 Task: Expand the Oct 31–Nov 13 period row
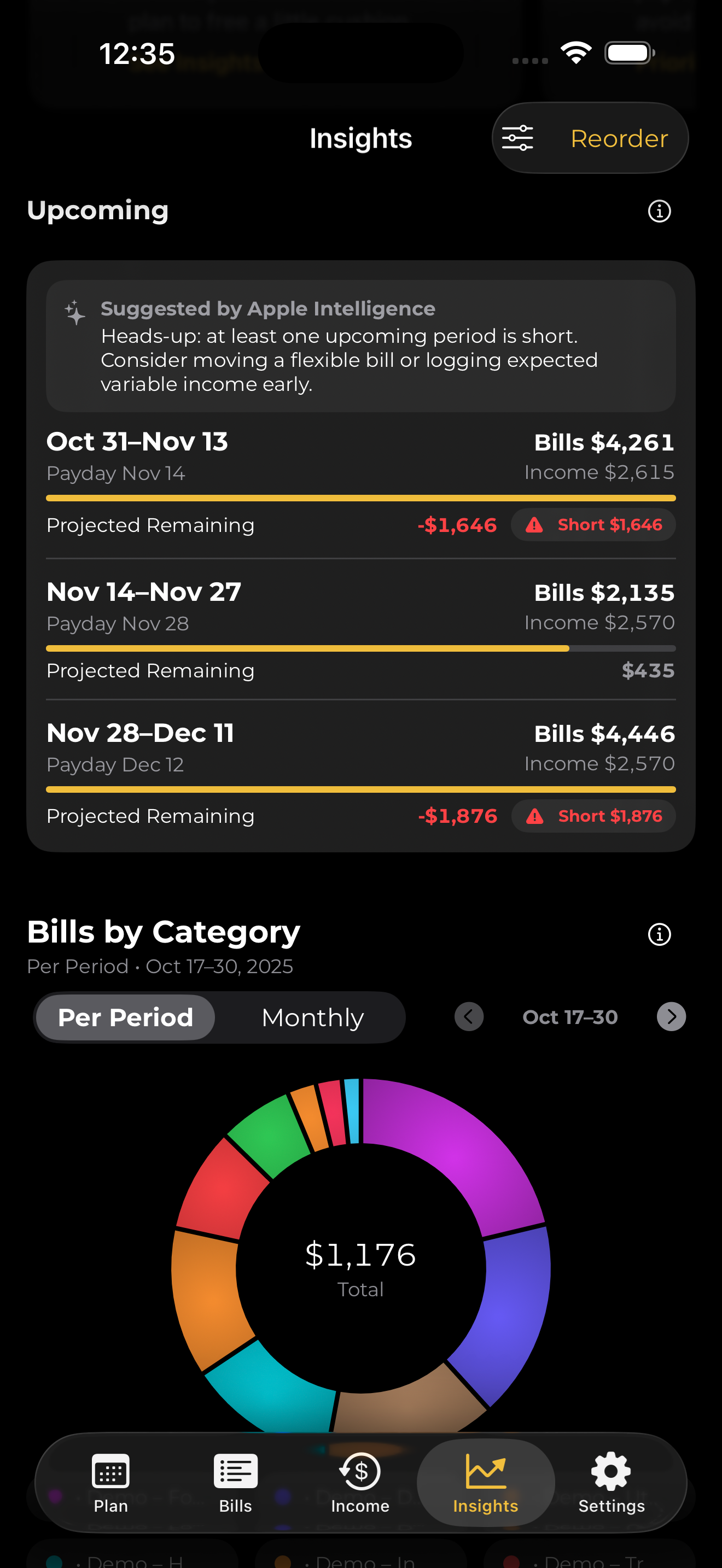click(360, 481)
